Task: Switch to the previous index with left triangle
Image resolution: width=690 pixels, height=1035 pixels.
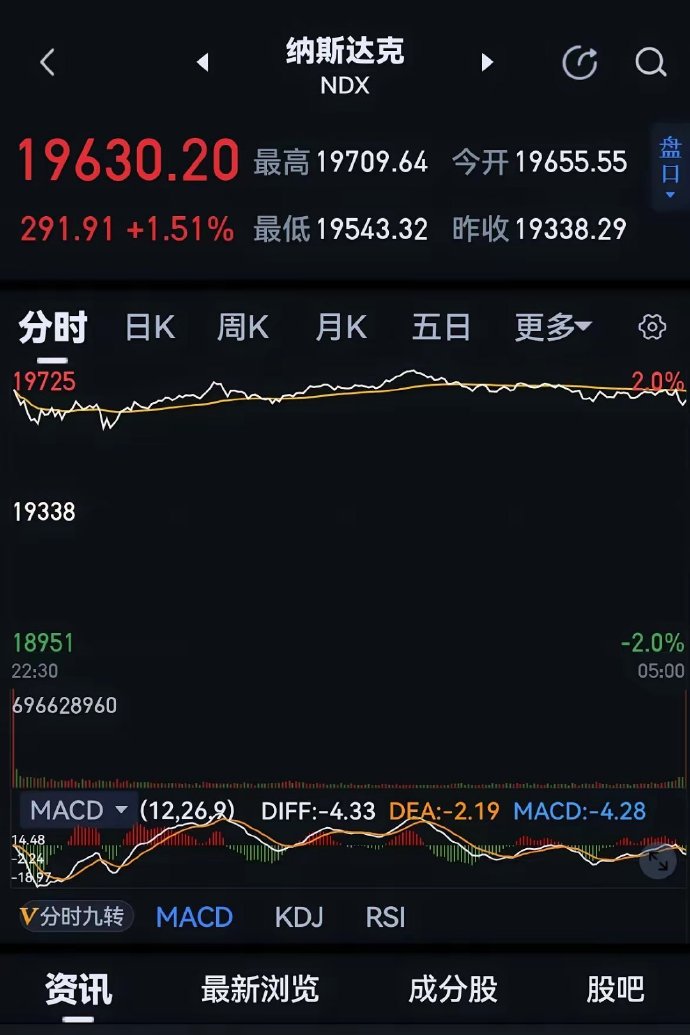Action: [x=203, y=63]
